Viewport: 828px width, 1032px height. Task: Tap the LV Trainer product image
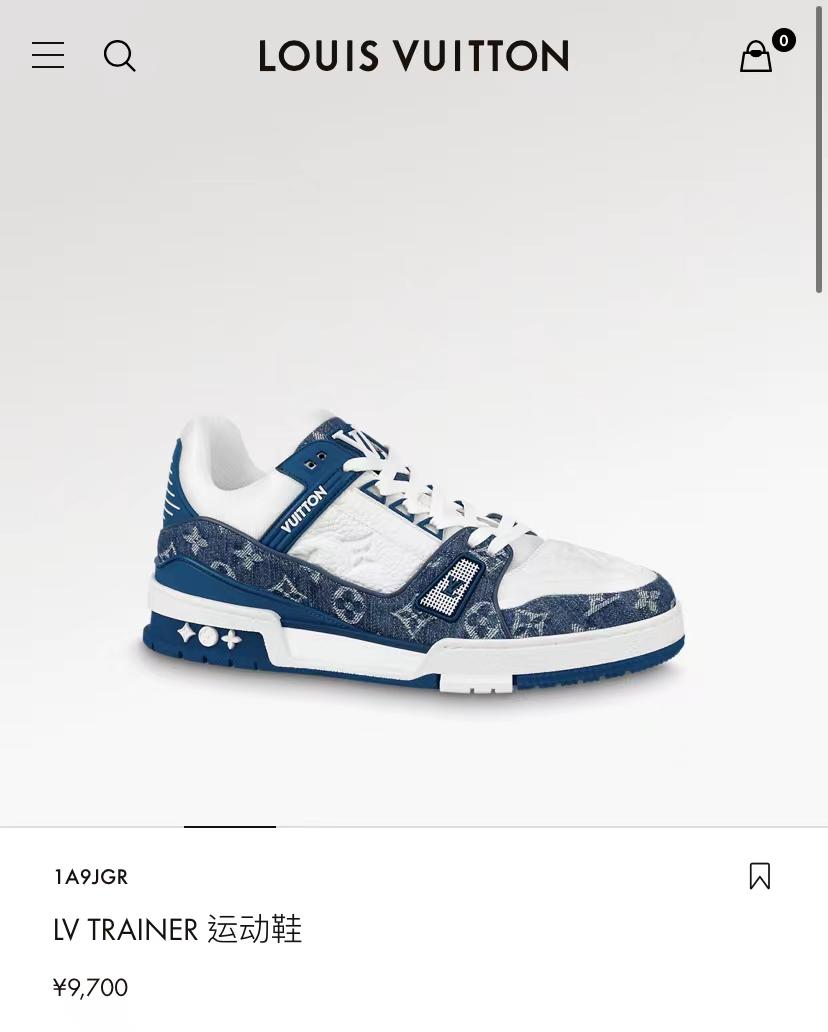(x=413, y=552)
